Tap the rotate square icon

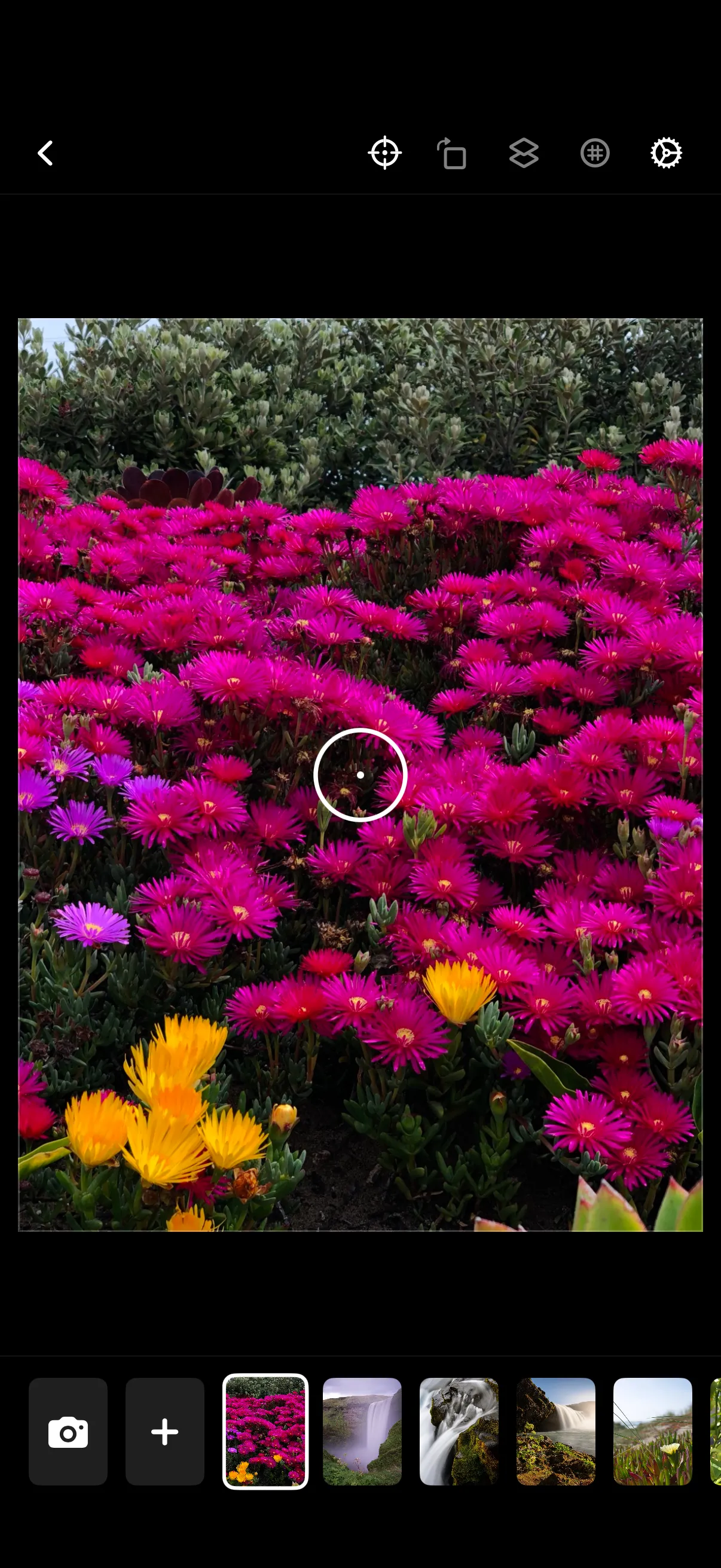pyautogui.click(x=452, y=153)
